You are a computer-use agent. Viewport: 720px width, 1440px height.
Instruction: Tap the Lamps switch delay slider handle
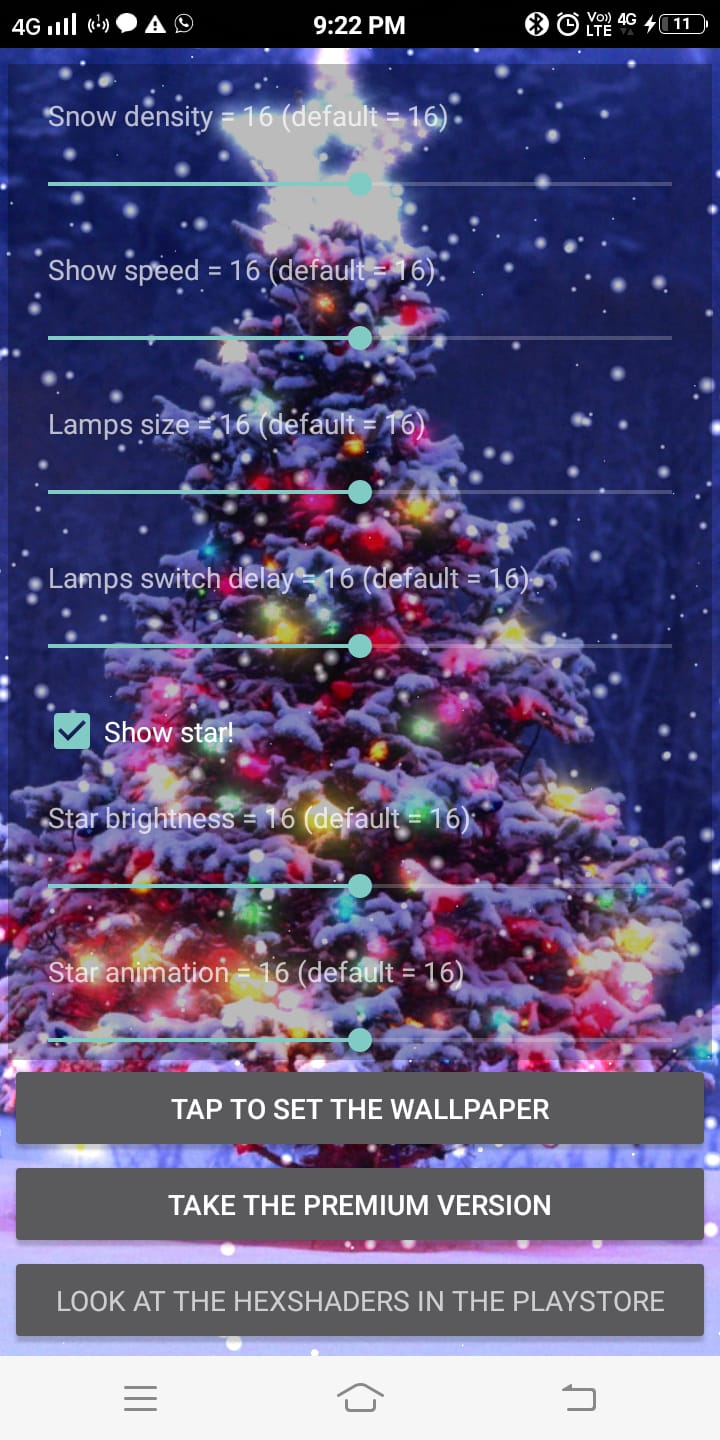[360, 646]
